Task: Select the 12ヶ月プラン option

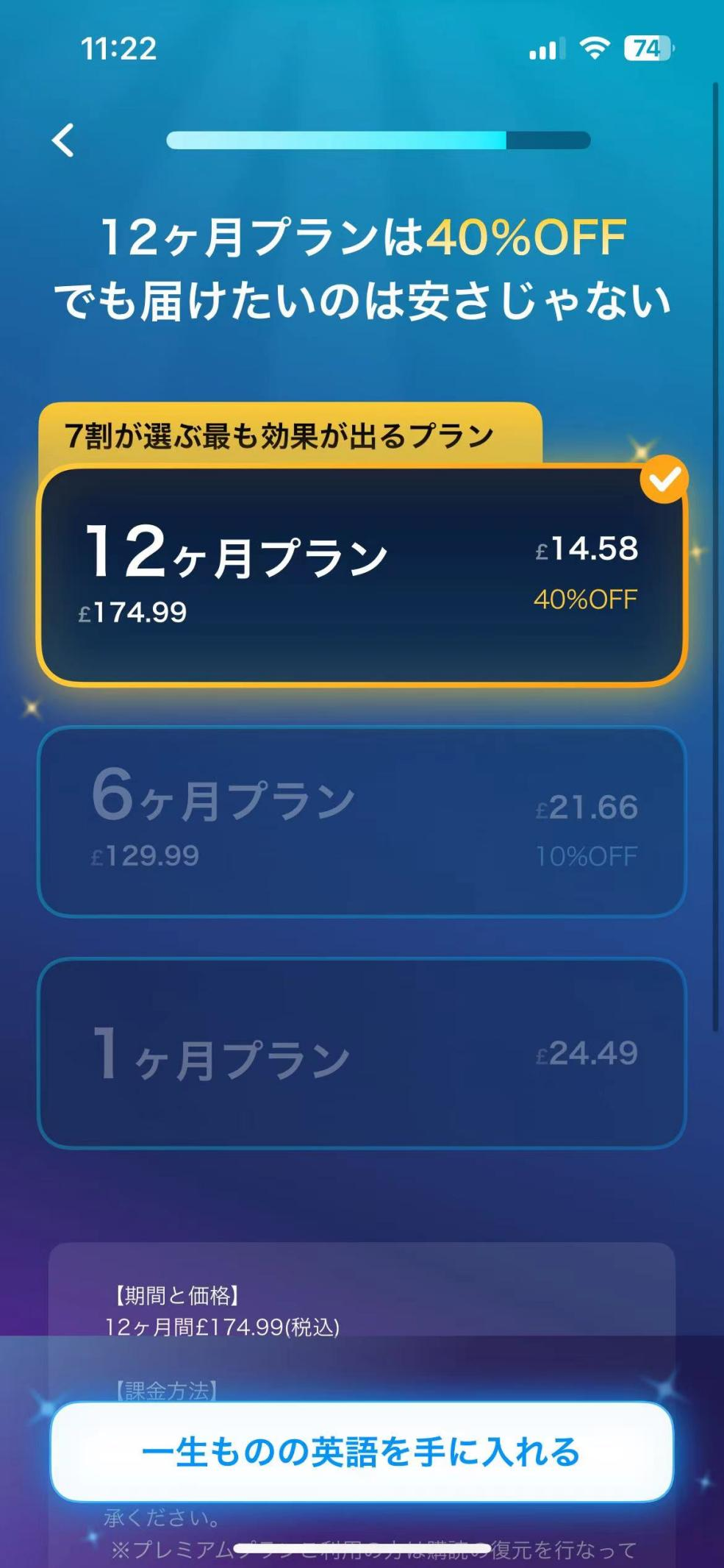Action: coord(362,575)
